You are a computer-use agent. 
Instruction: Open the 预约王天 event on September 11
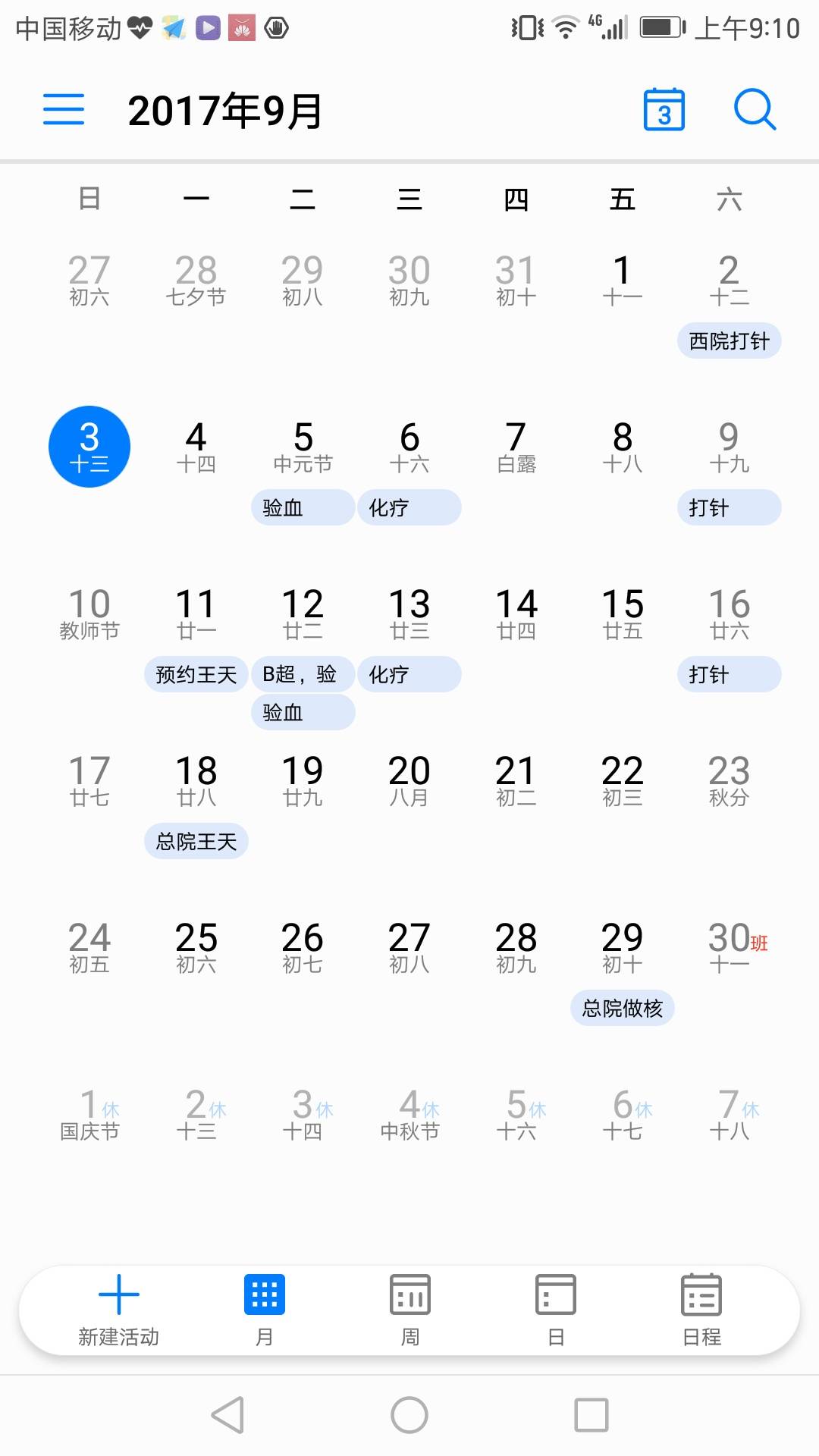(196, 675)
